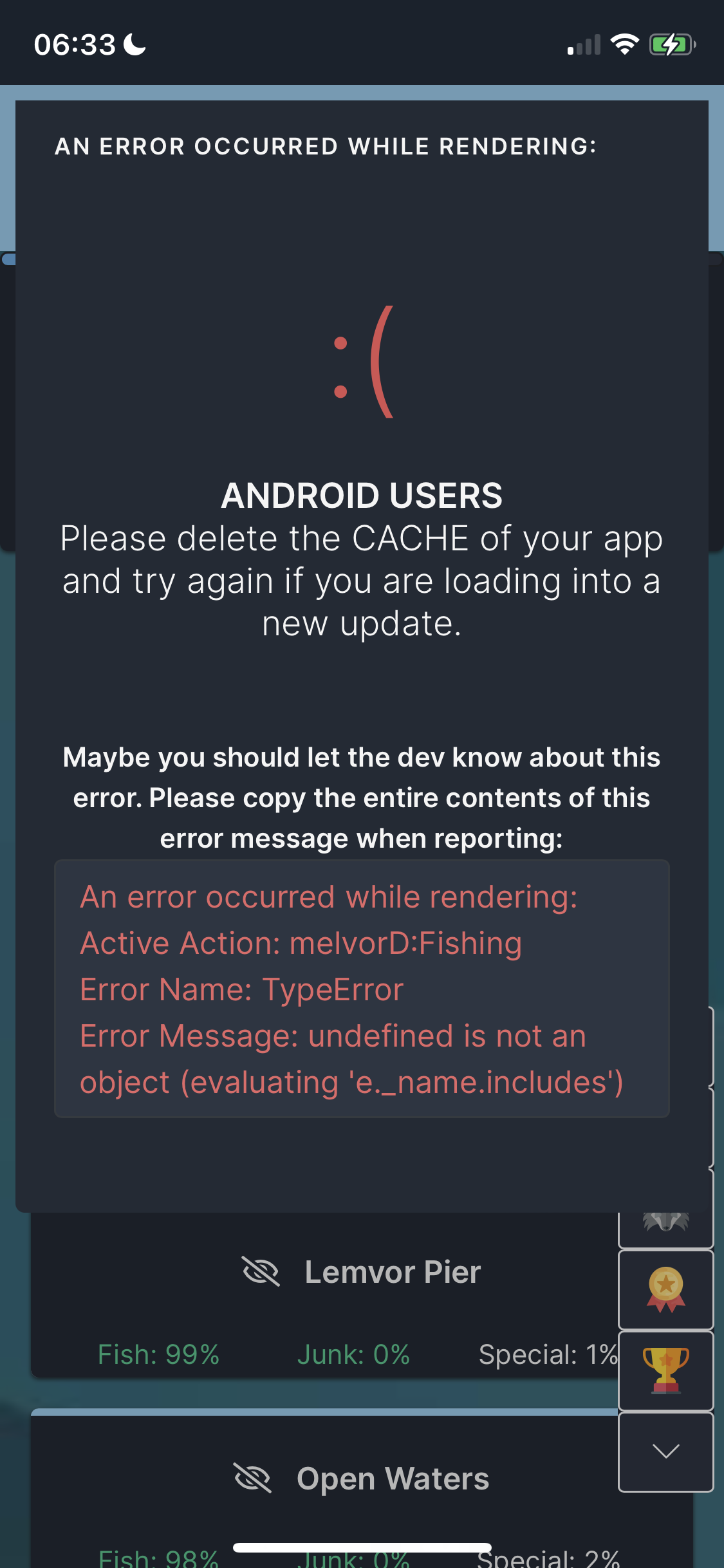The height and width of the screenshot is (1568, 724).
Task: Tap the battery charging icon in status bar
Action: pyautogui.click(x=671, y=44)
